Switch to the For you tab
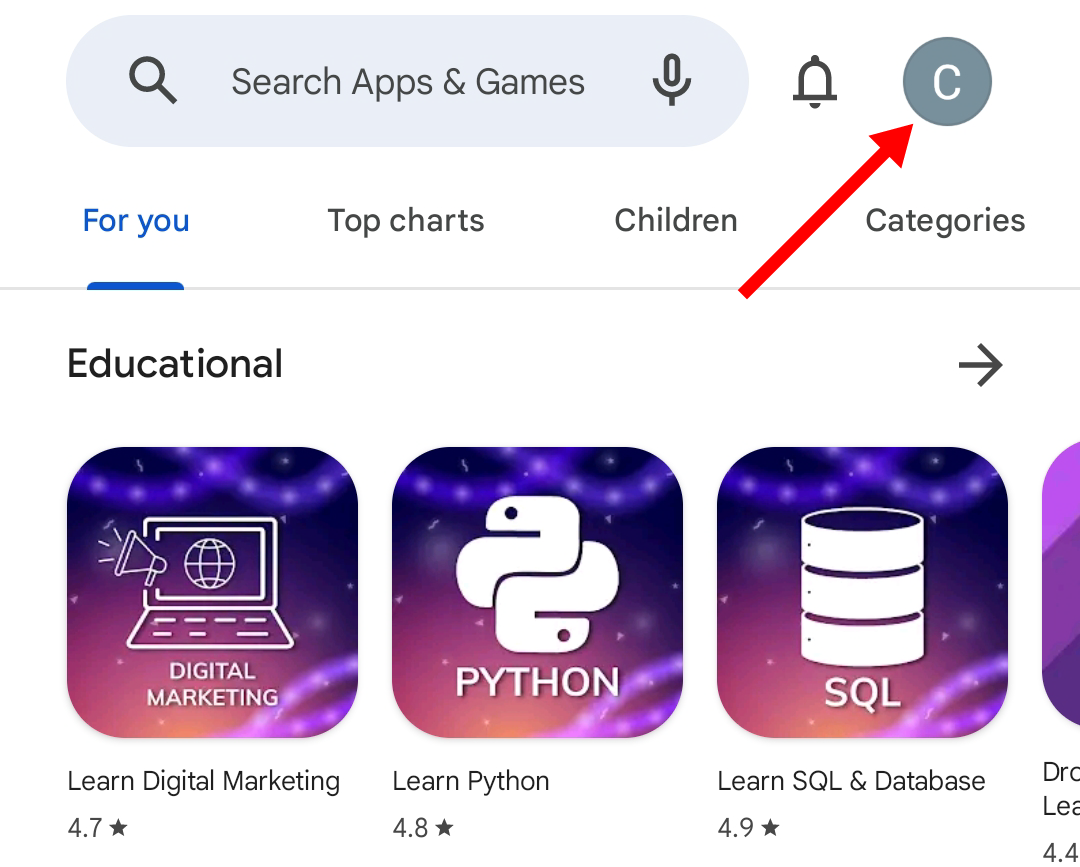 tap(136, 221)
